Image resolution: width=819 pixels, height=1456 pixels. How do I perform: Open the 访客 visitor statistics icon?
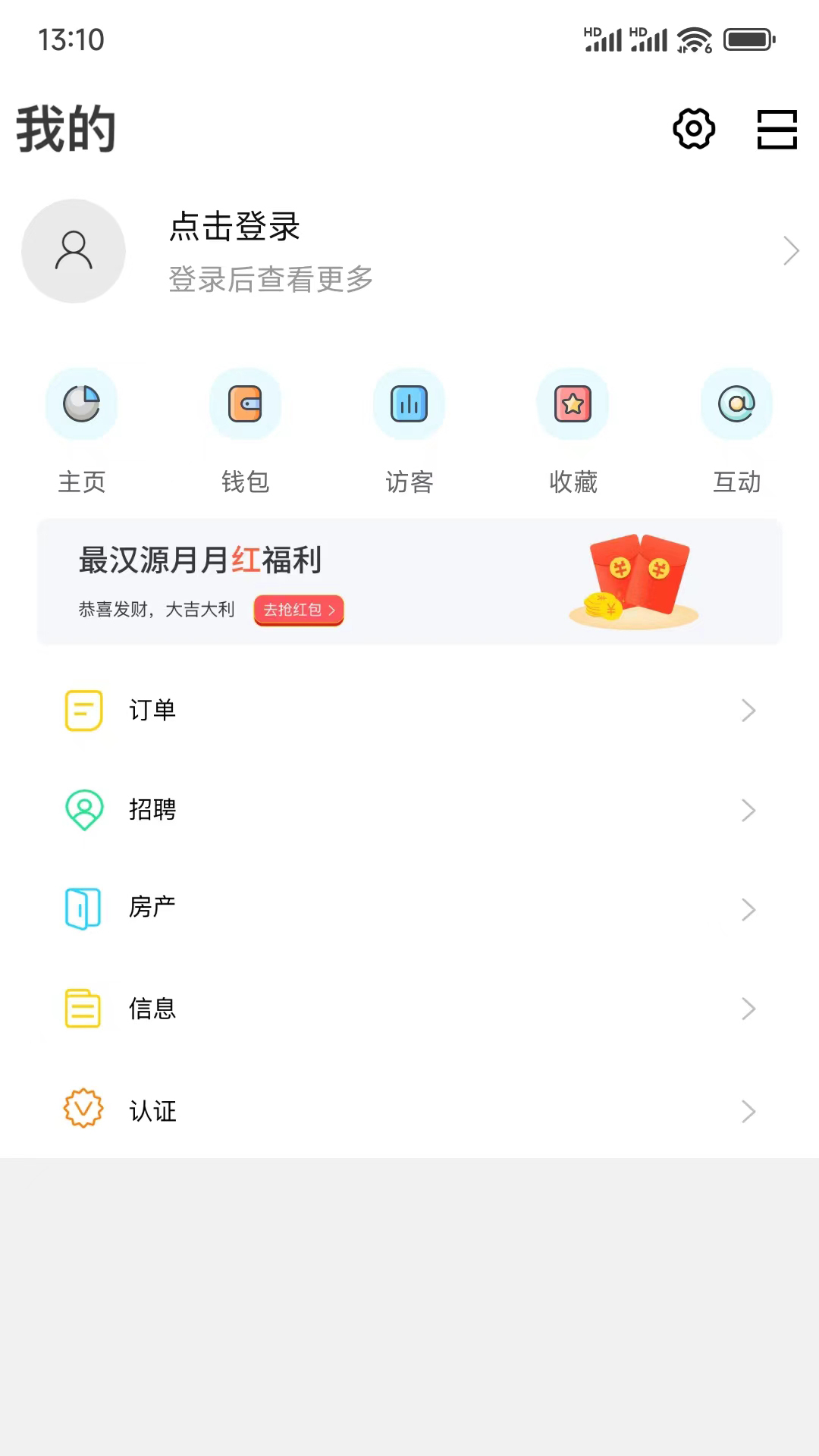tap(409, 404)
